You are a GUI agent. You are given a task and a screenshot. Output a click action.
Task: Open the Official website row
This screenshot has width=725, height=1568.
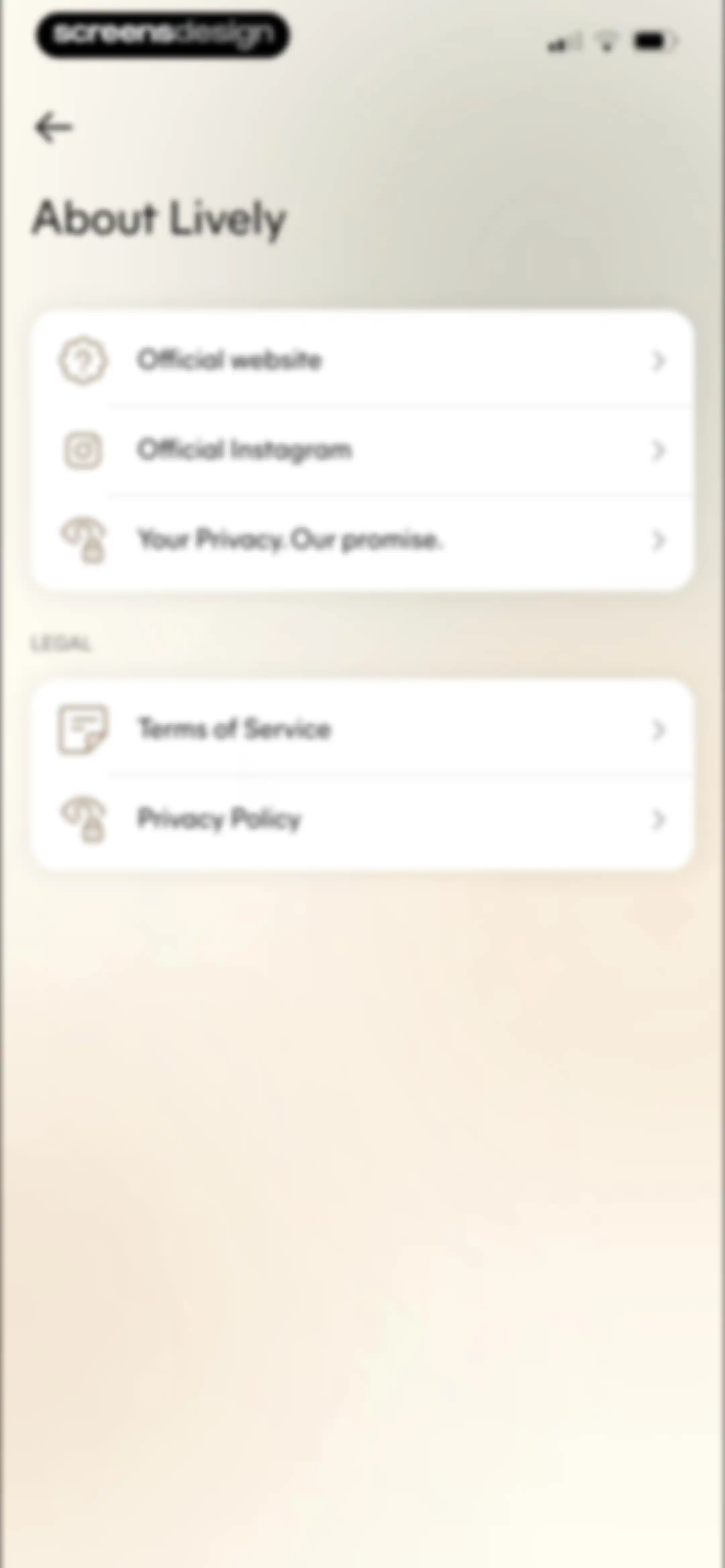point(363,360)
